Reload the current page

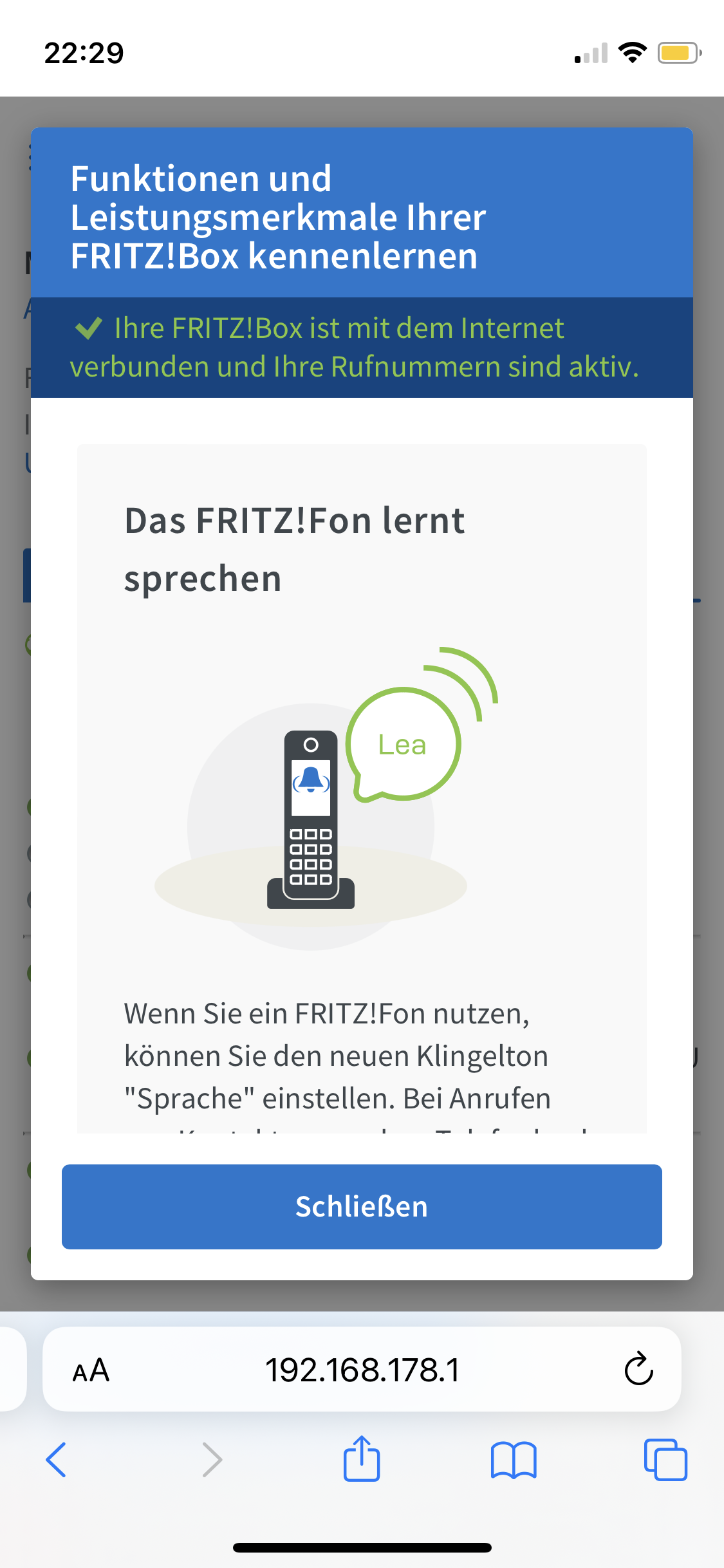pos(638,1369)
